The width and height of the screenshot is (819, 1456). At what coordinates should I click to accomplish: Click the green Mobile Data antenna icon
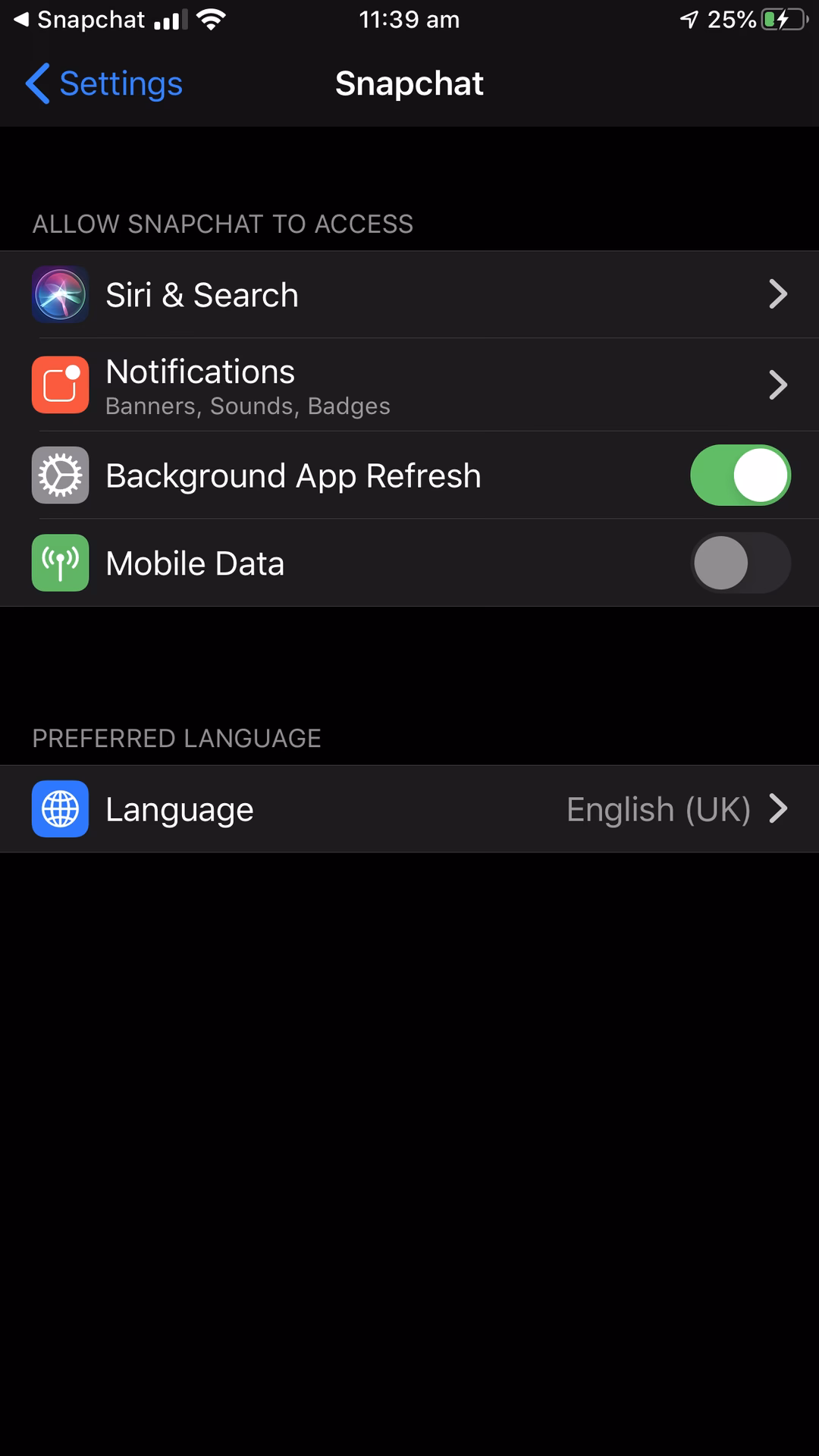pyautogui.click(x=60, y=563)
